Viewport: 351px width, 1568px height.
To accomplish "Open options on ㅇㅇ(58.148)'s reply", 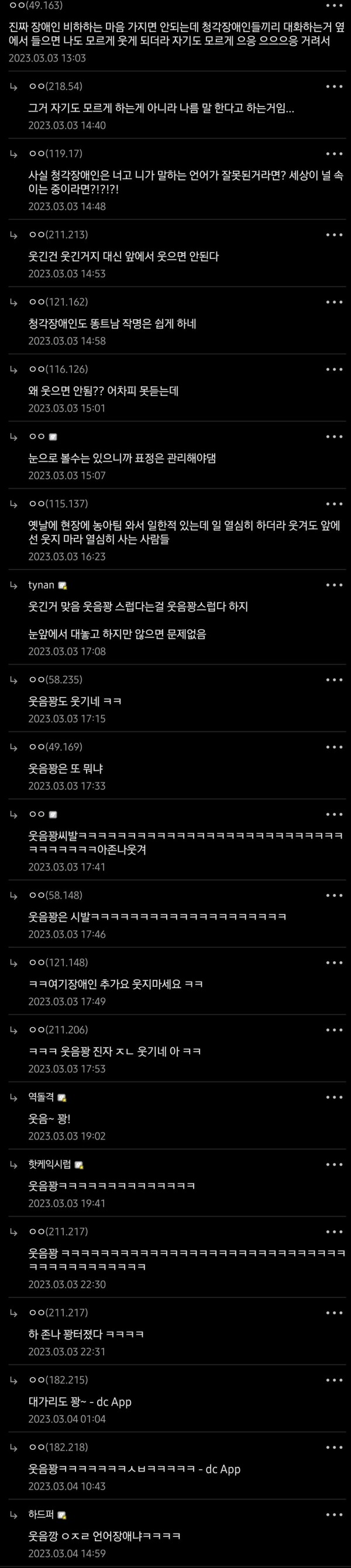I will point(334,896).
